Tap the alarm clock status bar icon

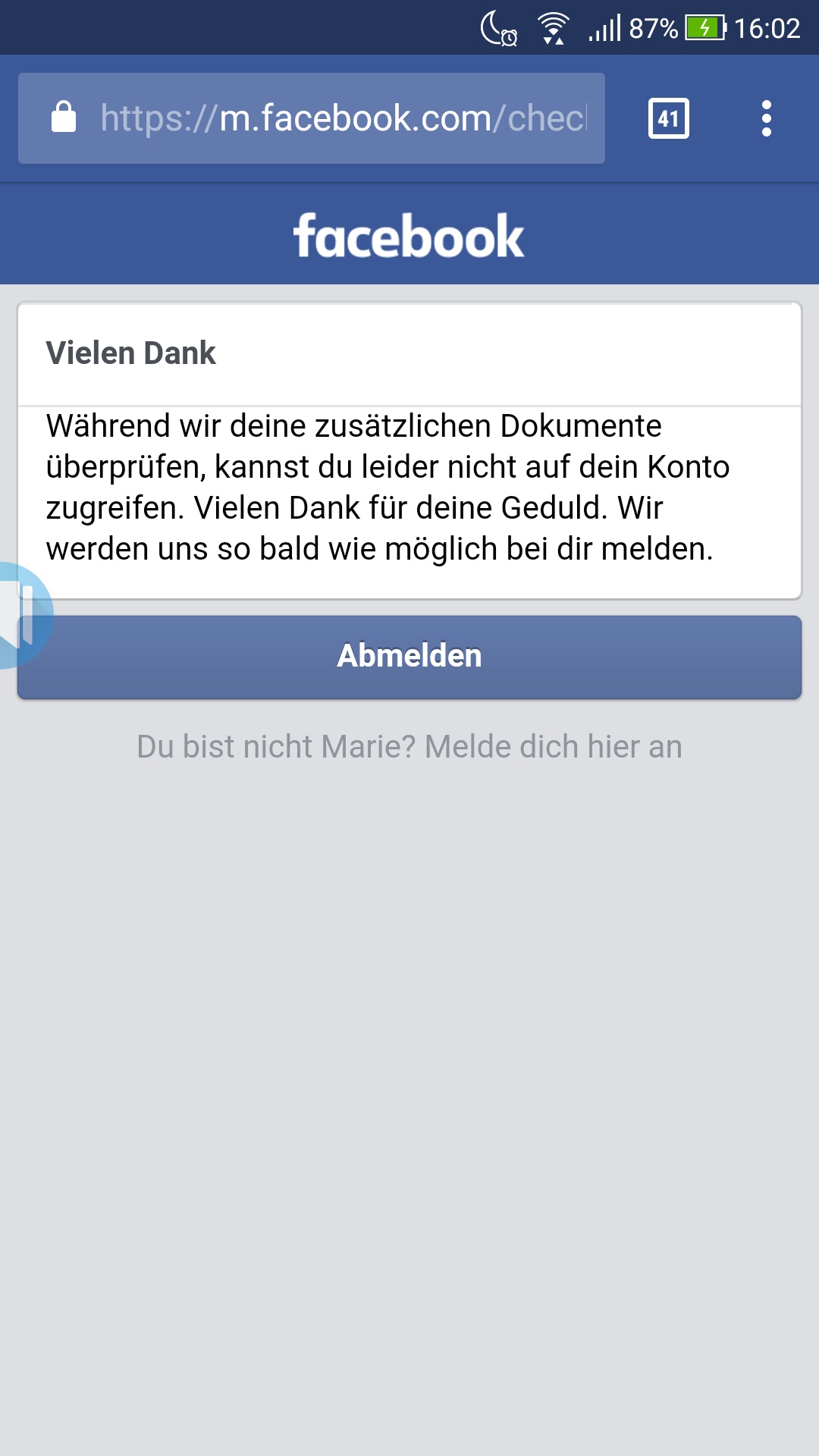pyautogui.click(x=494, y=27)
